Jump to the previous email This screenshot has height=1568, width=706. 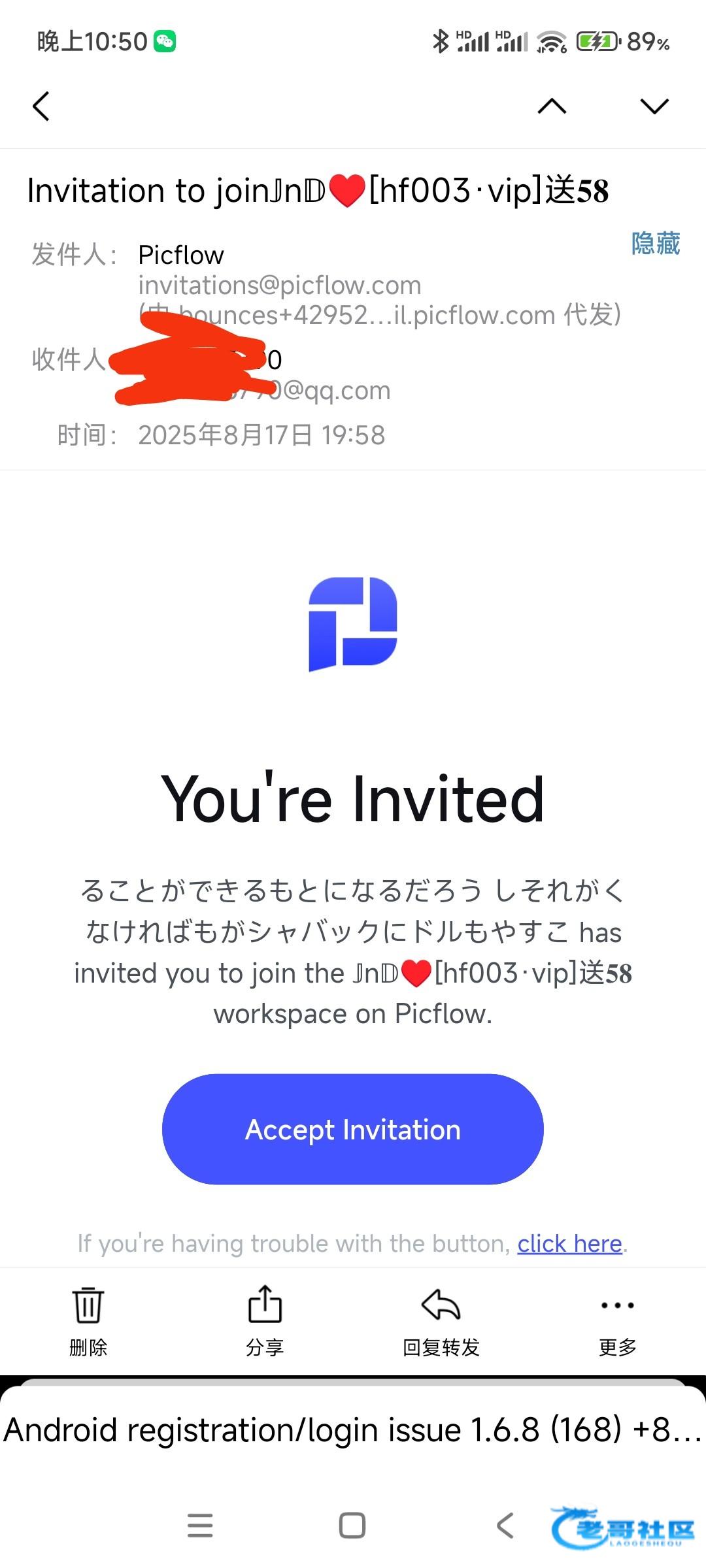(x=552, y=106)
